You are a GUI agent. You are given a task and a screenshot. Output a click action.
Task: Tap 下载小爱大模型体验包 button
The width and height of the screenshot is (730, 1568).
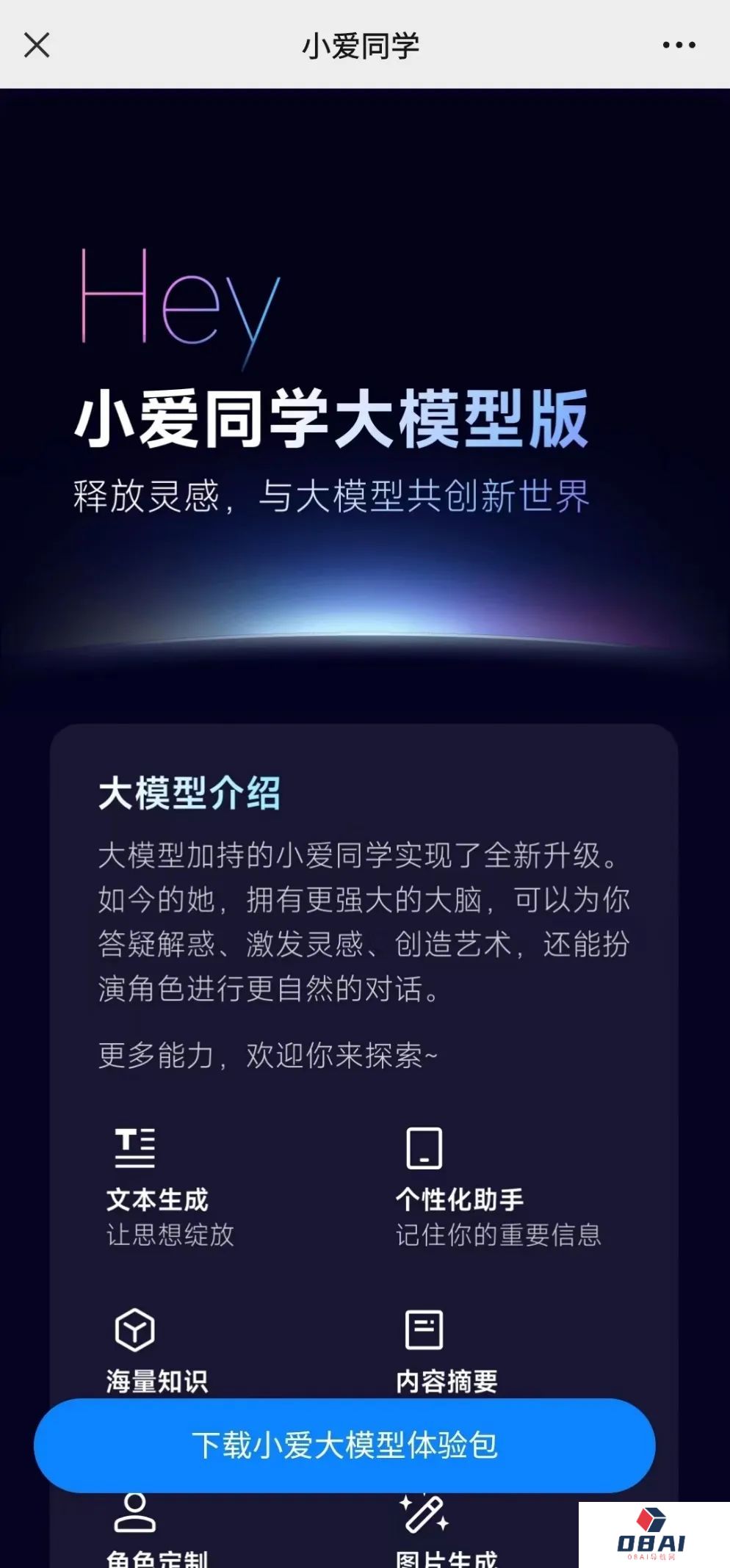[x=344, y=1445]
